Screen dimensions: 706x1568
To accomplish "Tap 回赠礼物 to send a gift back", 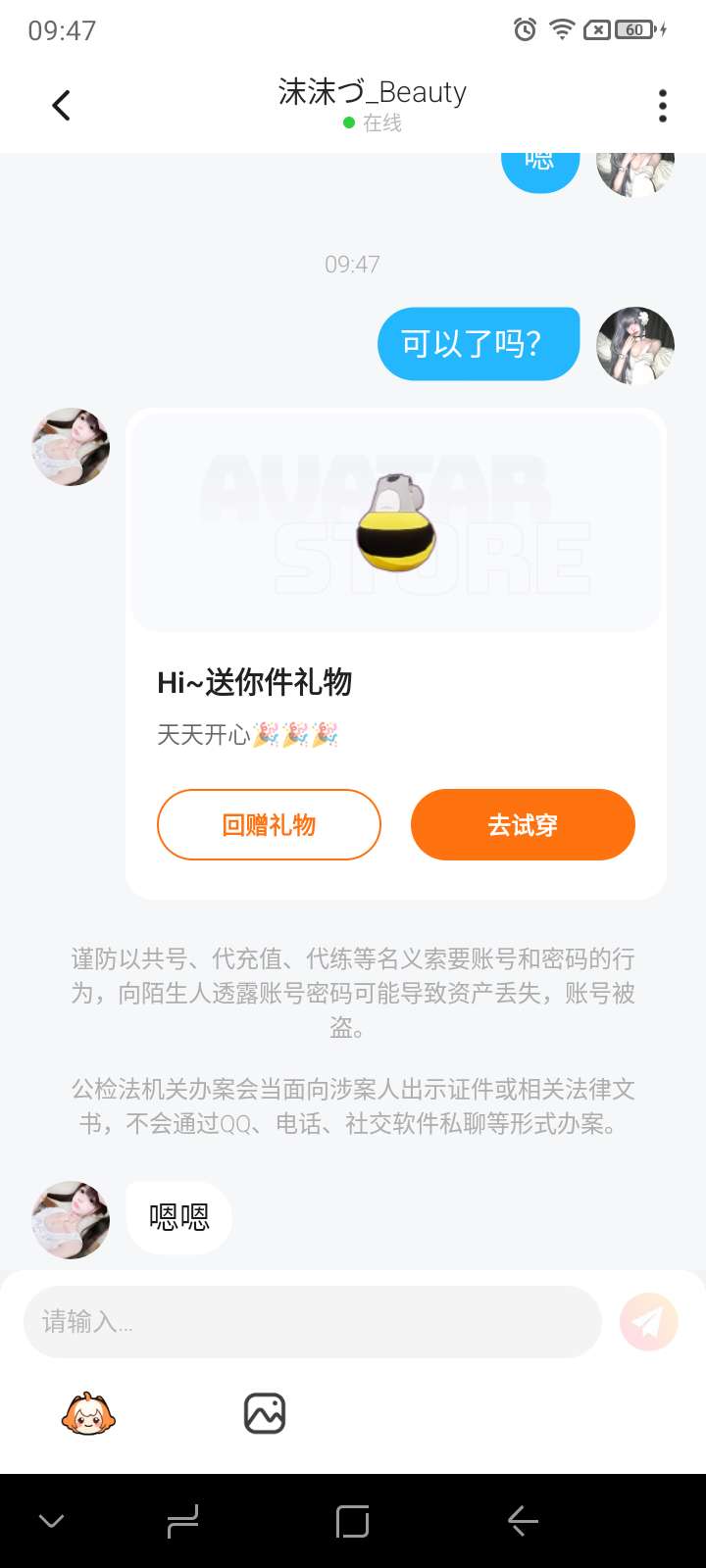I will point(269,824).
